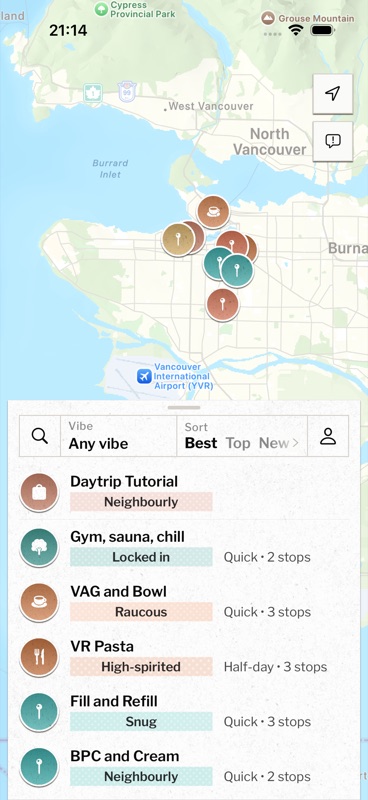Open the VAG and Bowl trip
The height and width of the screenshot is (800, 368).
[x=184, y=603]
